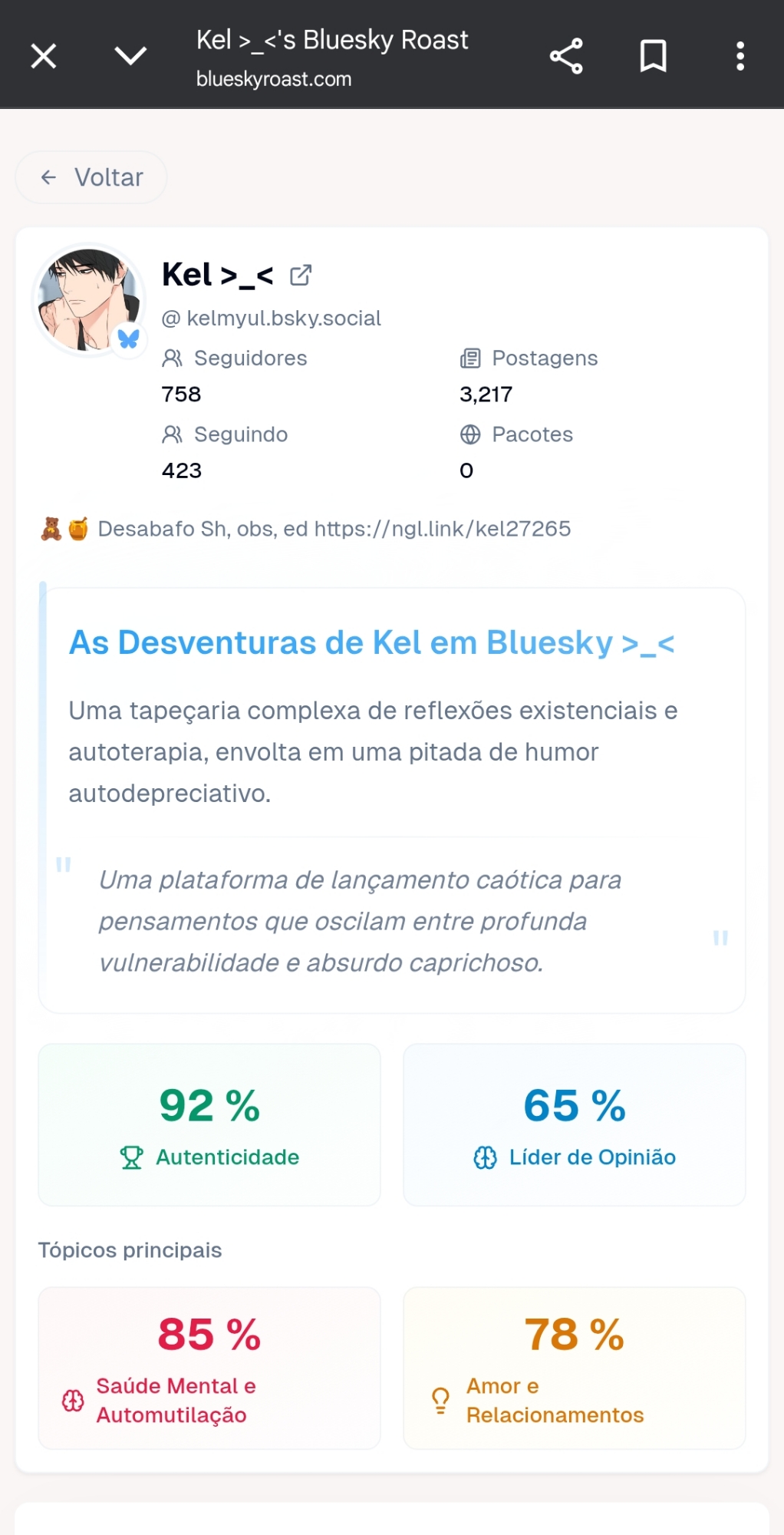Open the browser overflow menu
Image resolution: width=784 pixels, height=1535 pixels.
pyautogui.click(x=740, y=56)
